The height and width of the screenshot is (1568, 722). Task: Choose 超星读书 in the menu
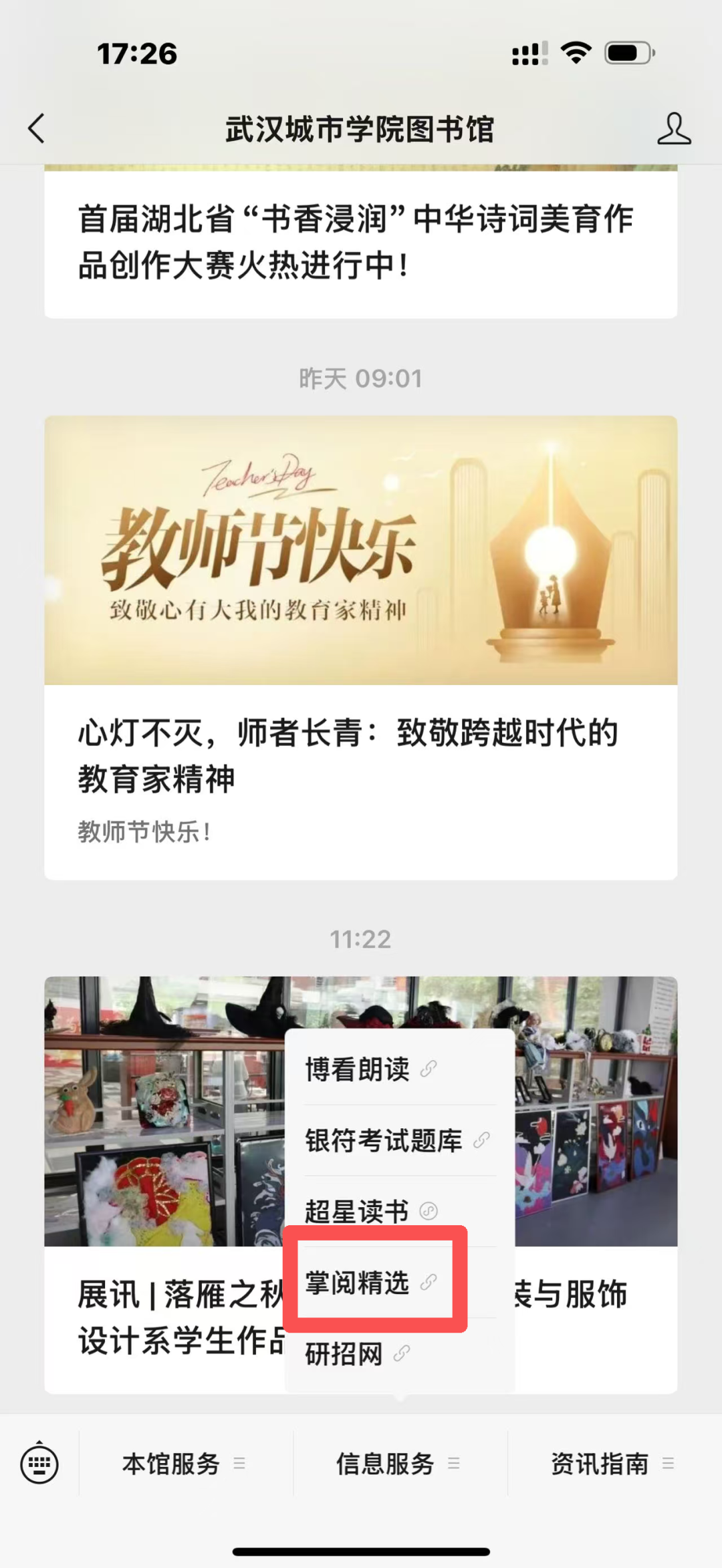(371, 1211)
